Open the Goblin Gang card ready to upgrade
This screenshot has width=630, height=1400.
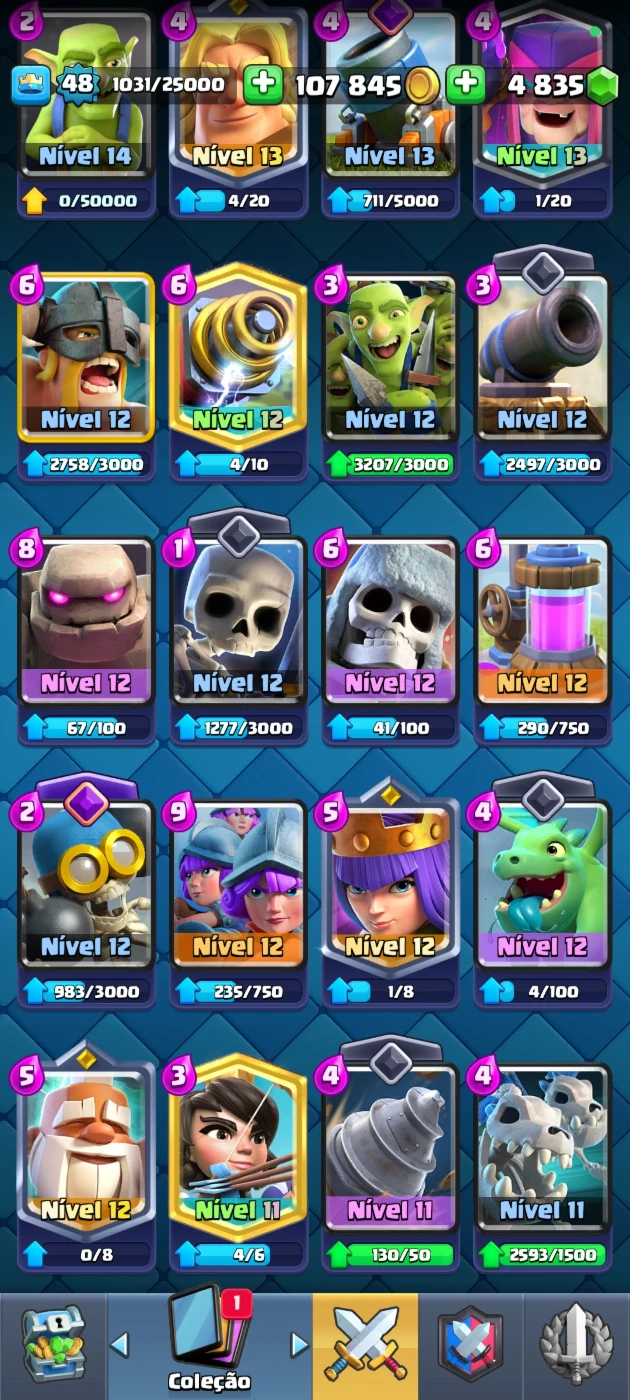point(390,360)
